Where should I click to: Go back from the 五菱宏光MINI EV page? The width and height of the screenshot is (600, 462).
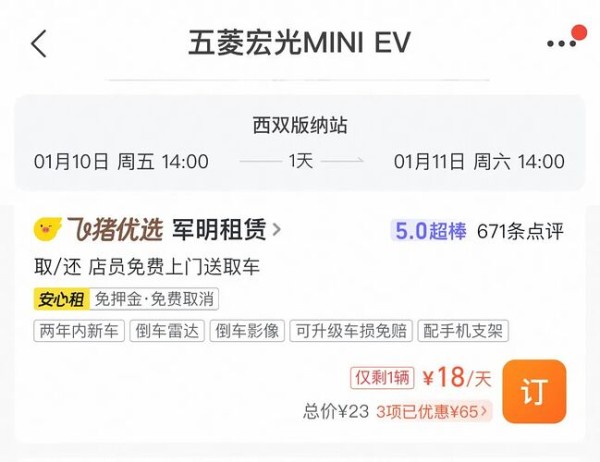coord(39,44)
